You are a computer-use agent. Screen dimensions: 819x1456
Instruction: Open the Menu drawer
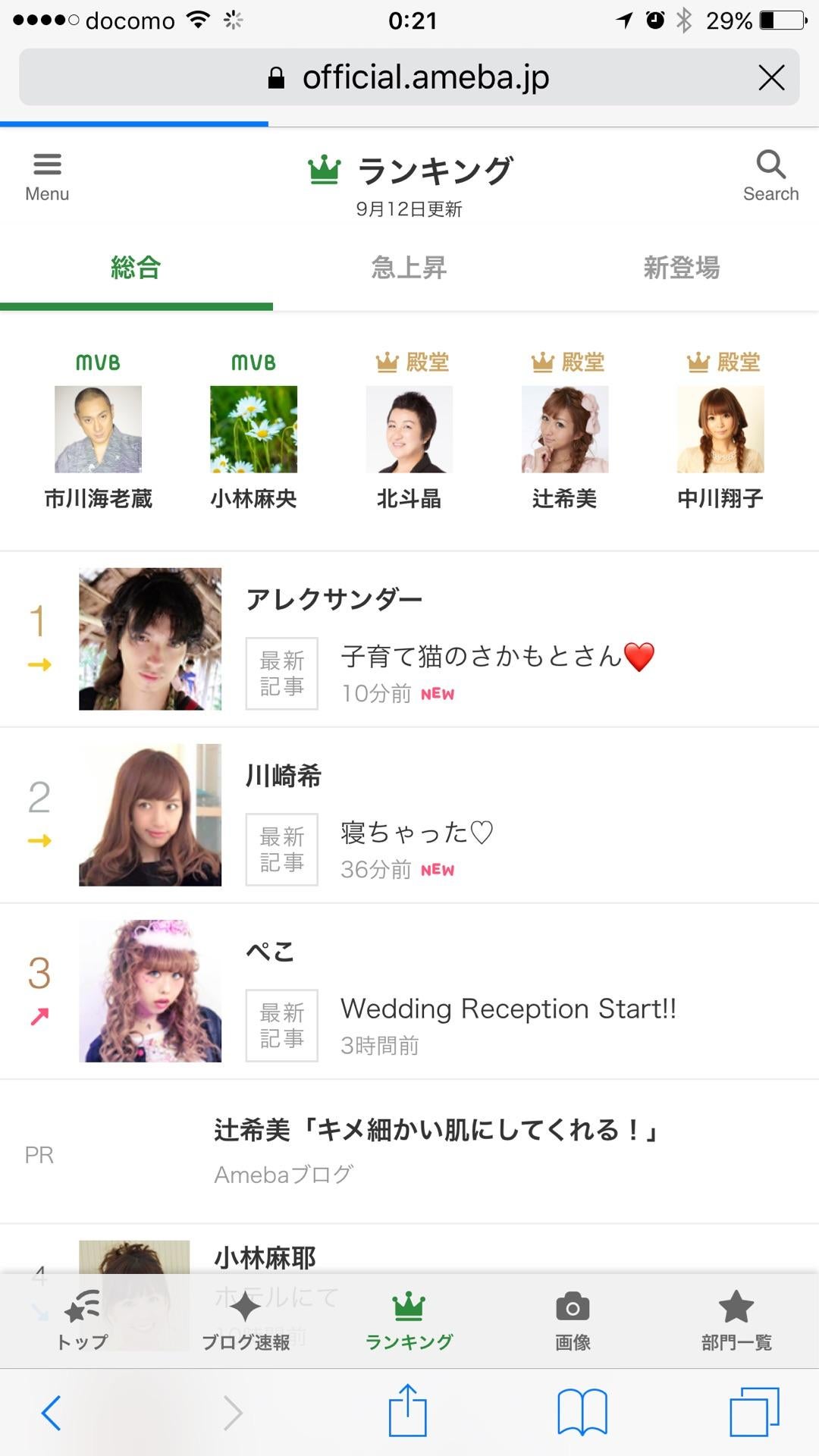click(47, 177)
